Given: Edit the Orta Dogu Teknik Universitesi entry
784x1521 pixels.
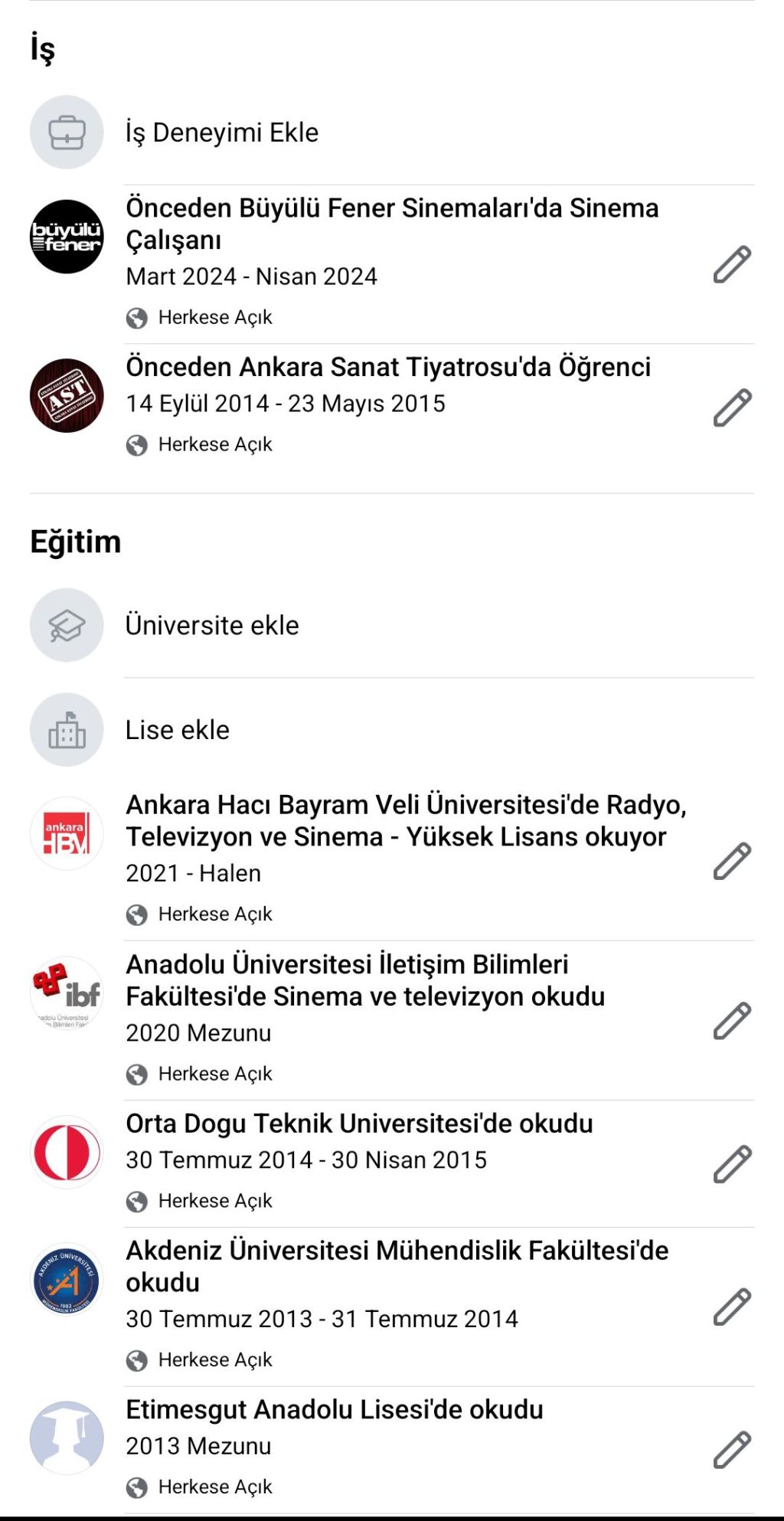Looking at the screenshot, I should coord(732,1165).
